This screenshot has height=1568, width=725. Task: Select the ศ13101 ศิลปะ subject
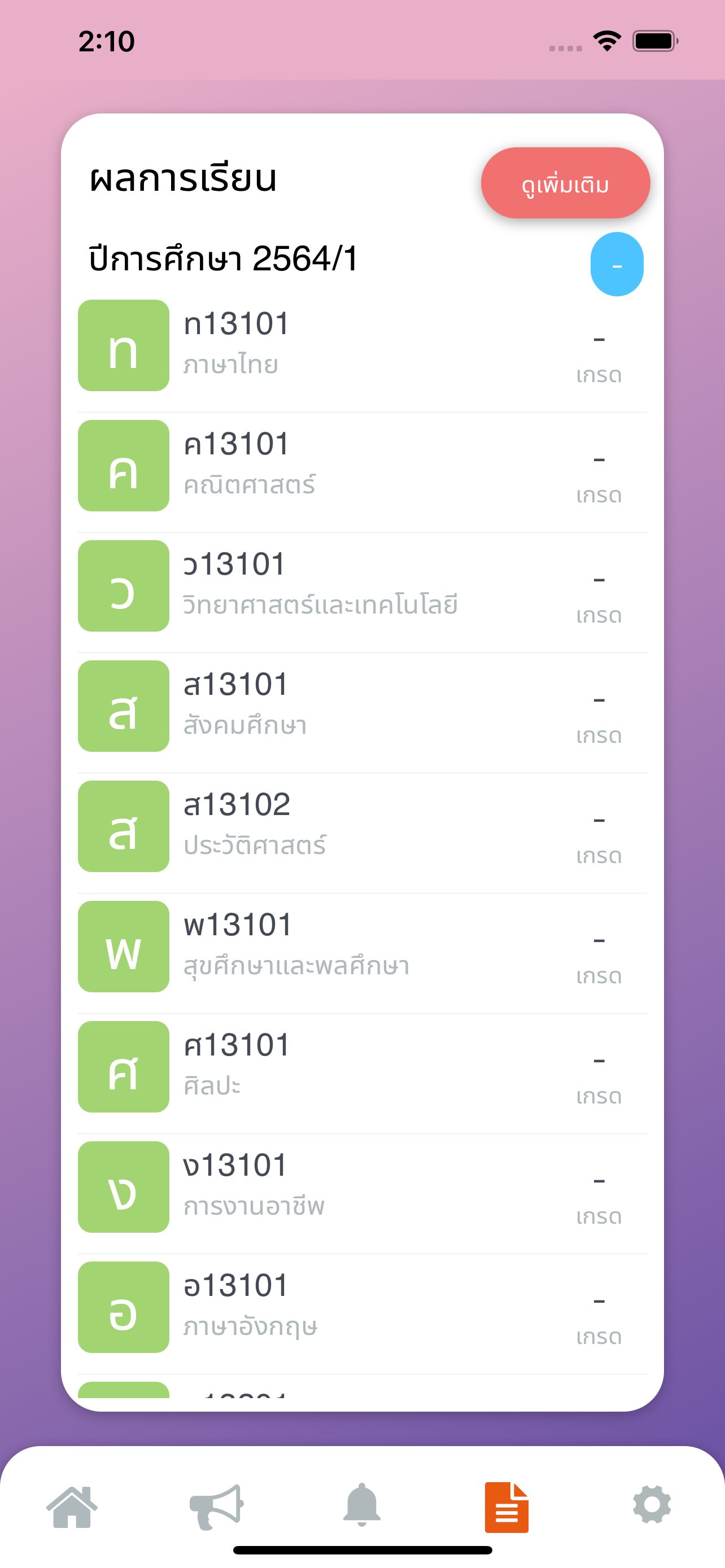point(361,1066)
